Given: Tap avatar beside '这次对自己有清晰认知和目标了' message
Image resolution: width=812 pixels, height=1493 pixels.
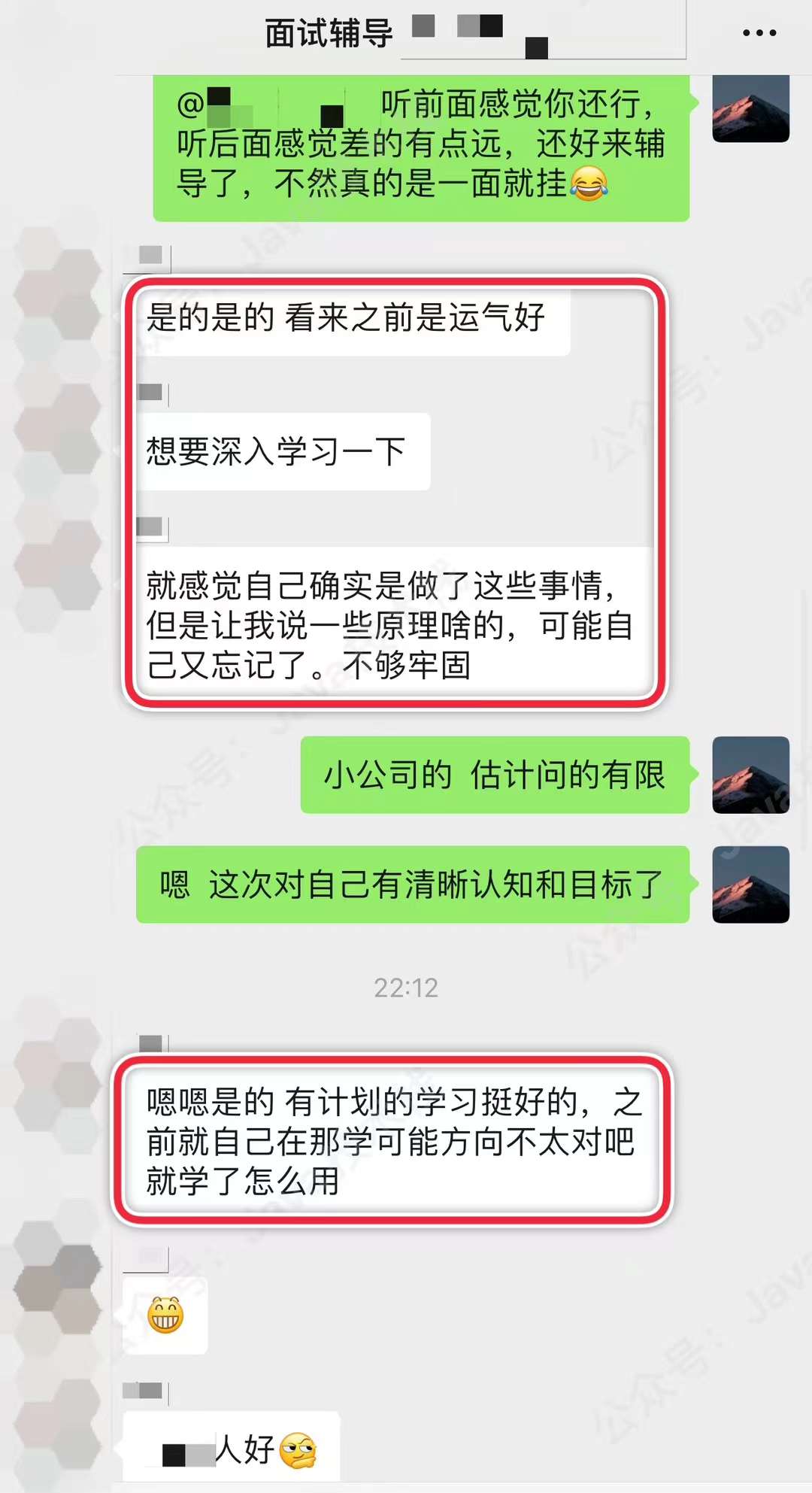Looking at the screenshot, I should tap(750, 885).
